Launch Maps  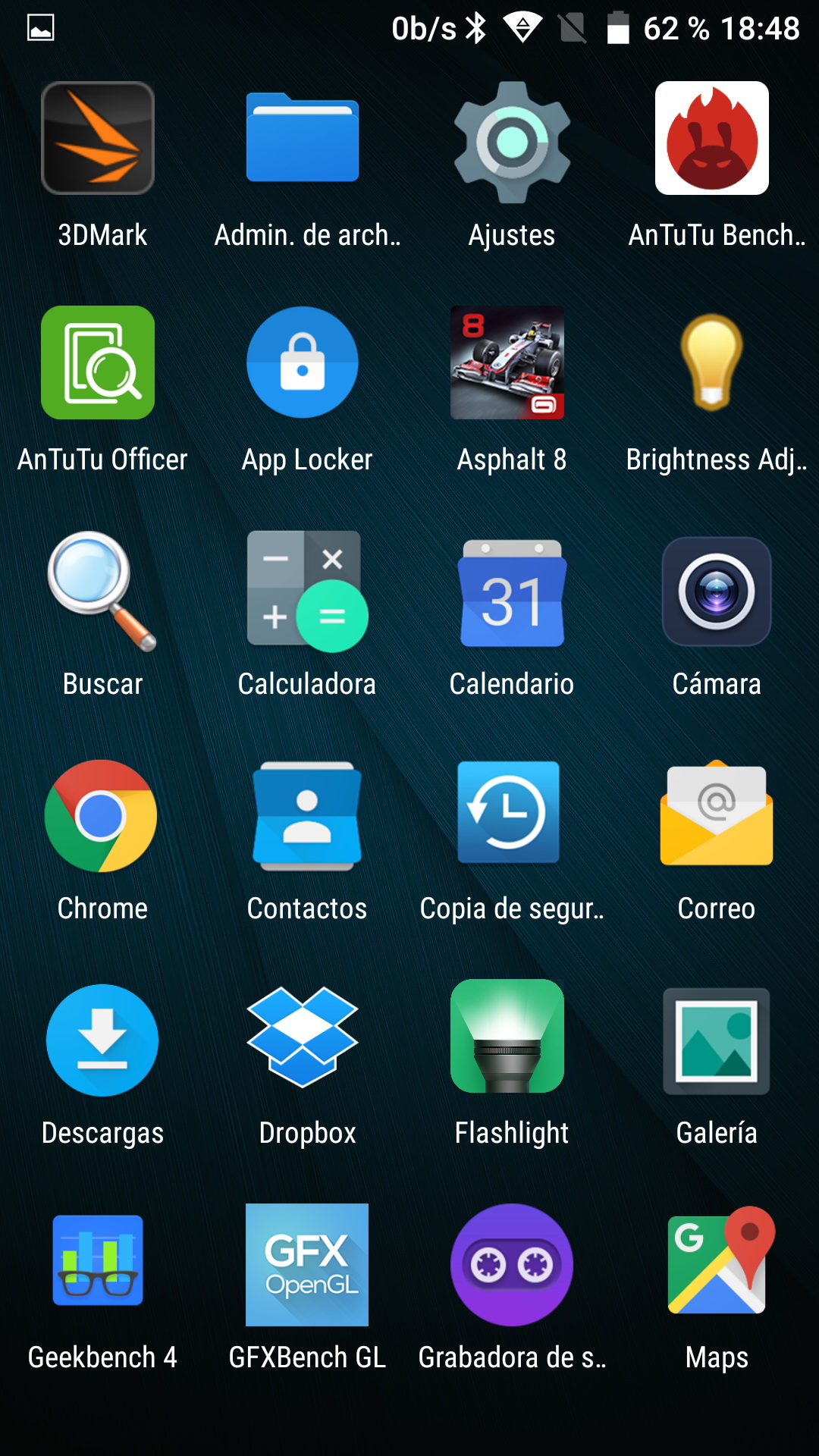(720, 1260)
